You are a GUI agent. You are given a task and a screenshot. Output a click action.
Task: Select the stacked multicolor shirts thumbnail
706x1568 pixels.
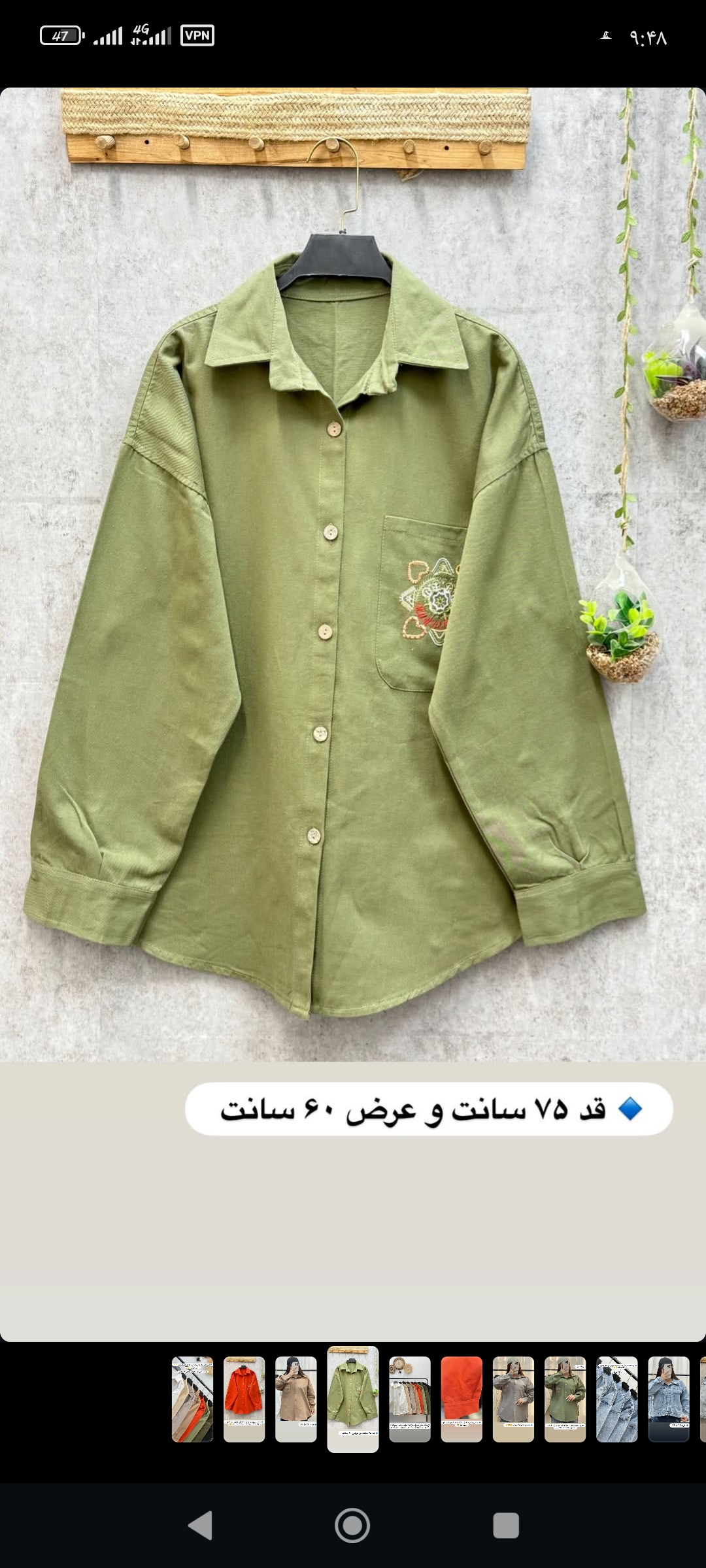point(192,1399)
